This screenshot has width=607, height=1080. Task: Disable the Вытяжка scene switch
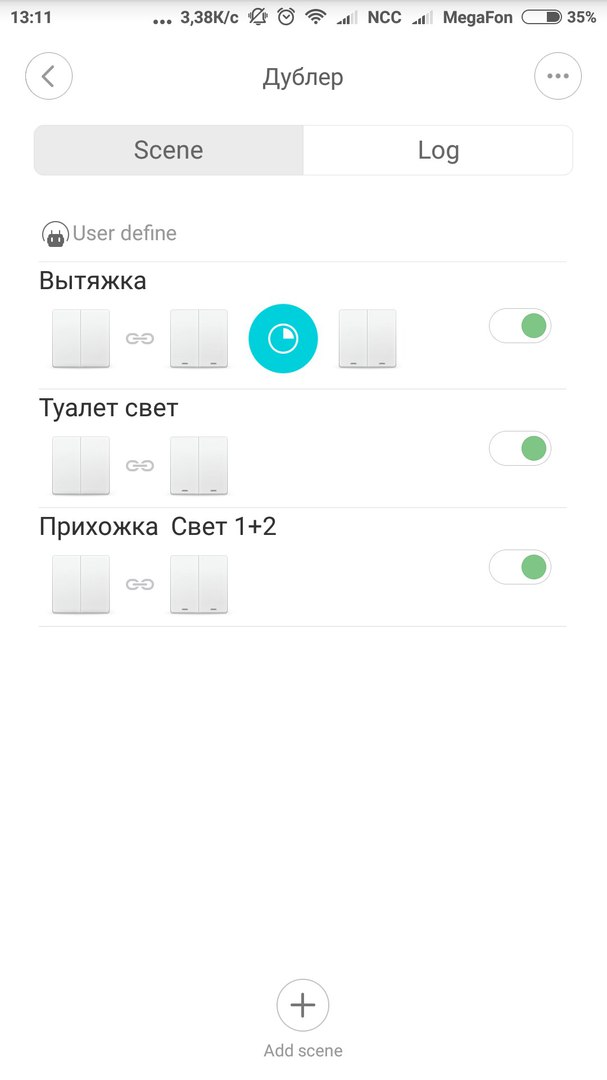(x=520, y=326)
